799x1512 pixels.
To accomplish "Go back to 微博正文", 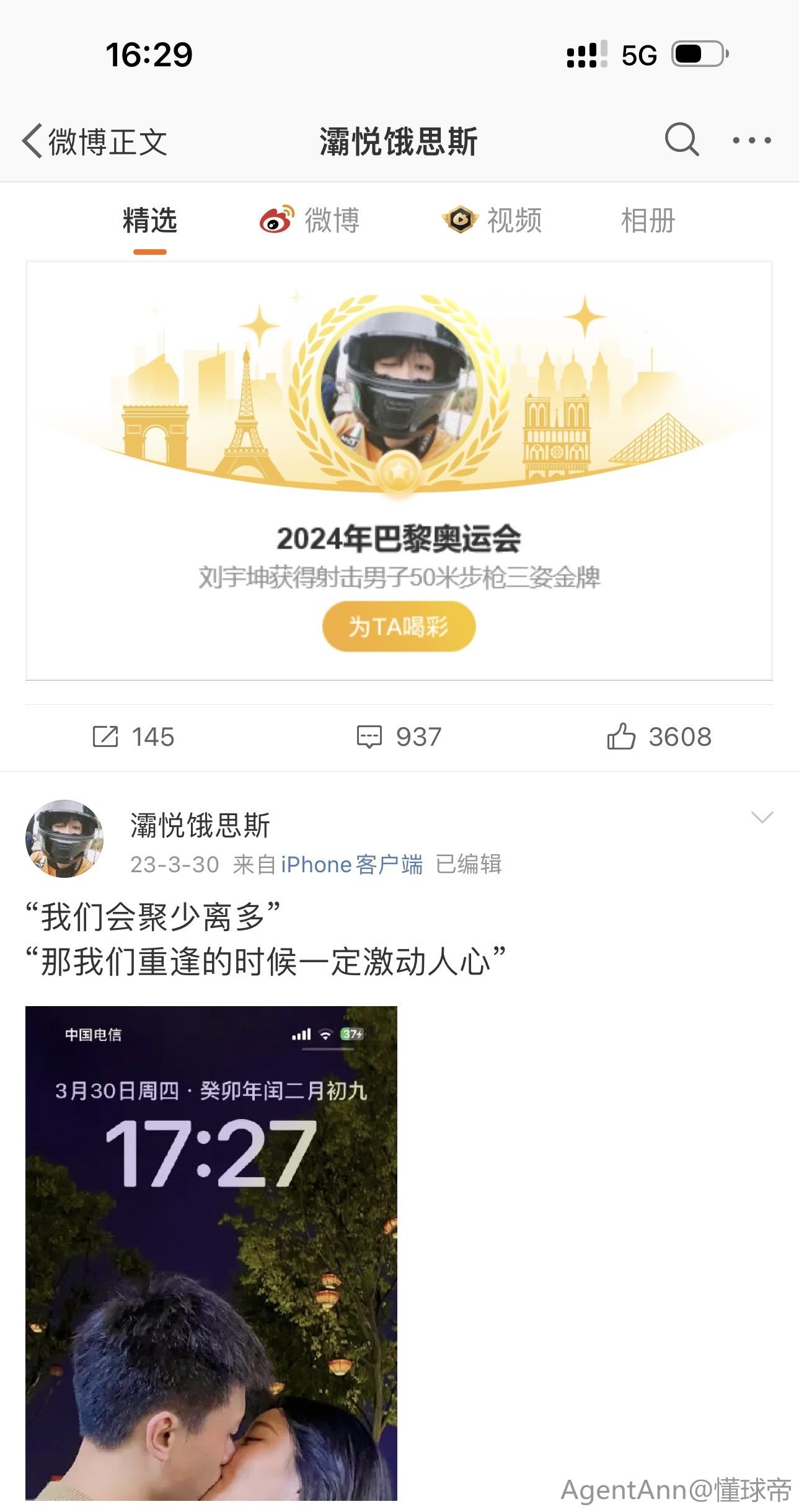I will coord(94,142).
